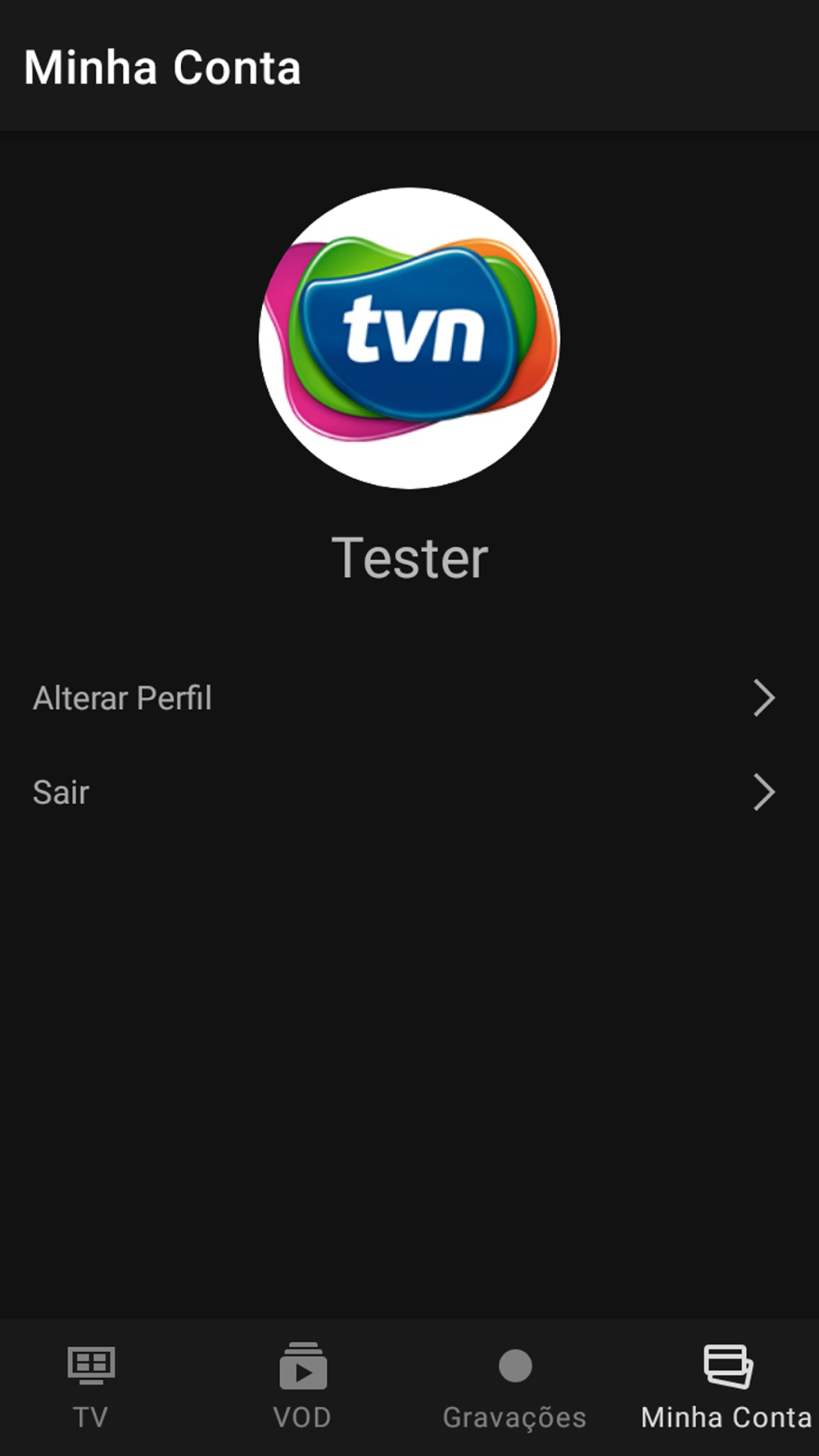819x1456 pixels.
Task: Tap Sair to log out
Action: tap(409, 793)
